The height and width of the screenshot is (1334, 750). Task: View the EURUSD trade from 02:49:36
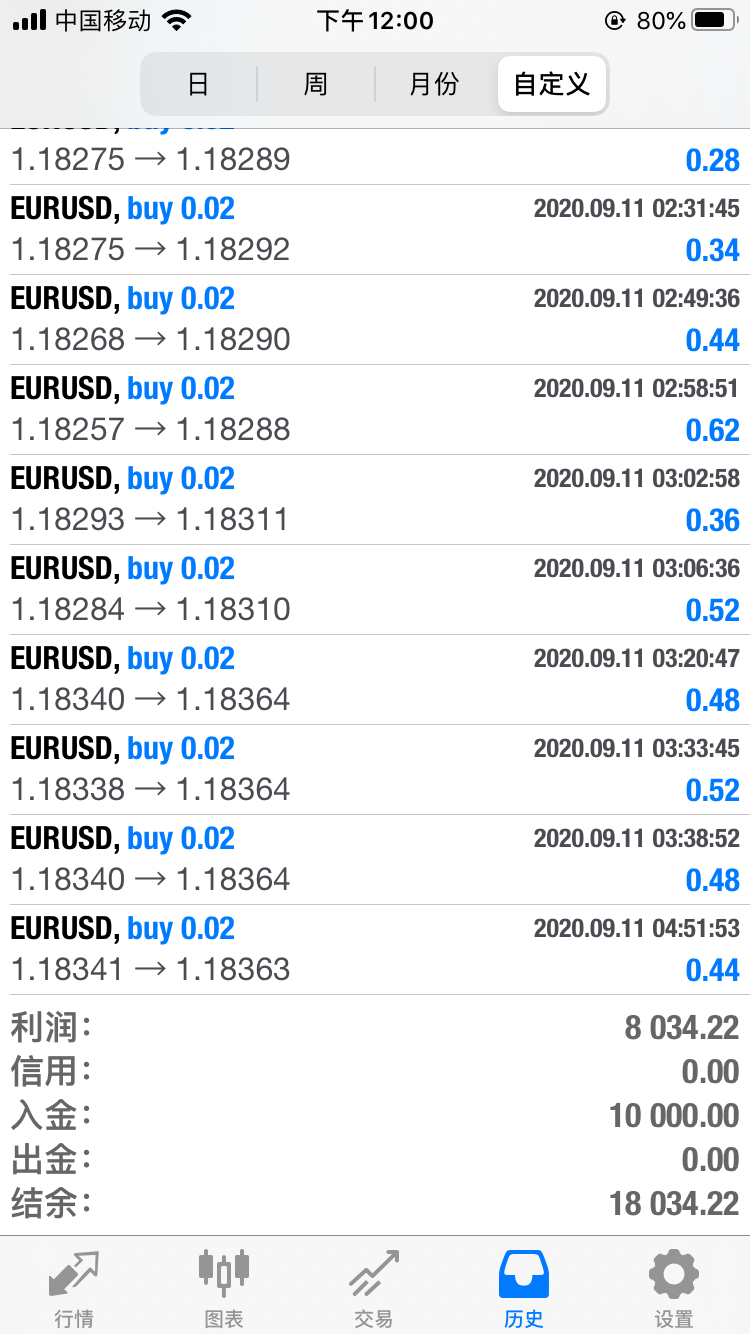point(375,319)
